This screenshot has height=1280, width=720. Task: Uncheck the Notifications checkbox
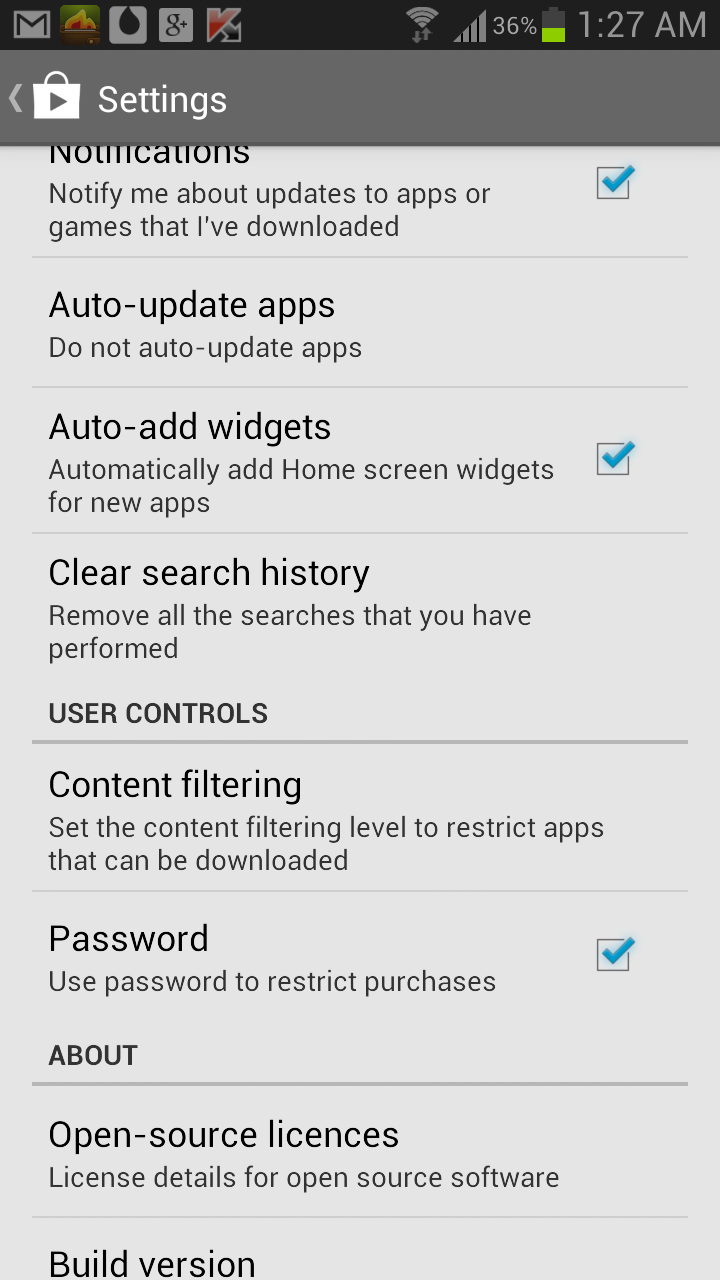[x=613, y=183]
